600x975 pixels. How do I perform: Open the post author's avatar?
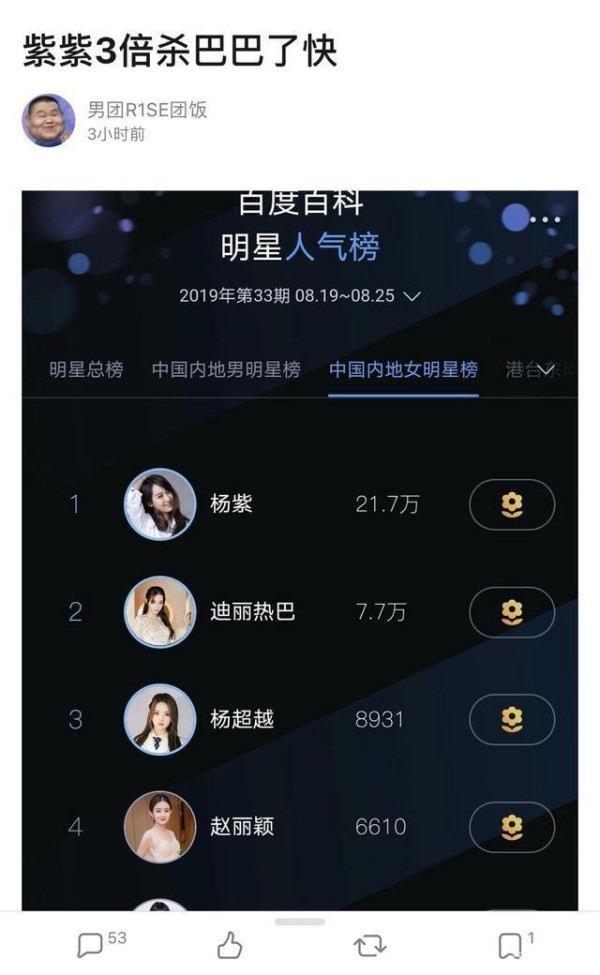coord(48,120)
